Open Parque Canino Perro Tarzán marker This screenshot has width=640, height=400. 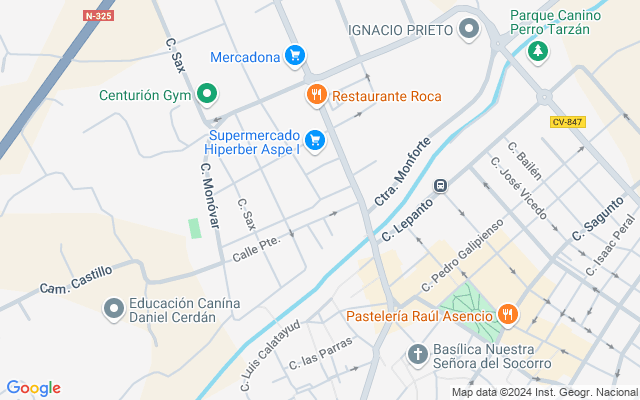coord(539,50)
